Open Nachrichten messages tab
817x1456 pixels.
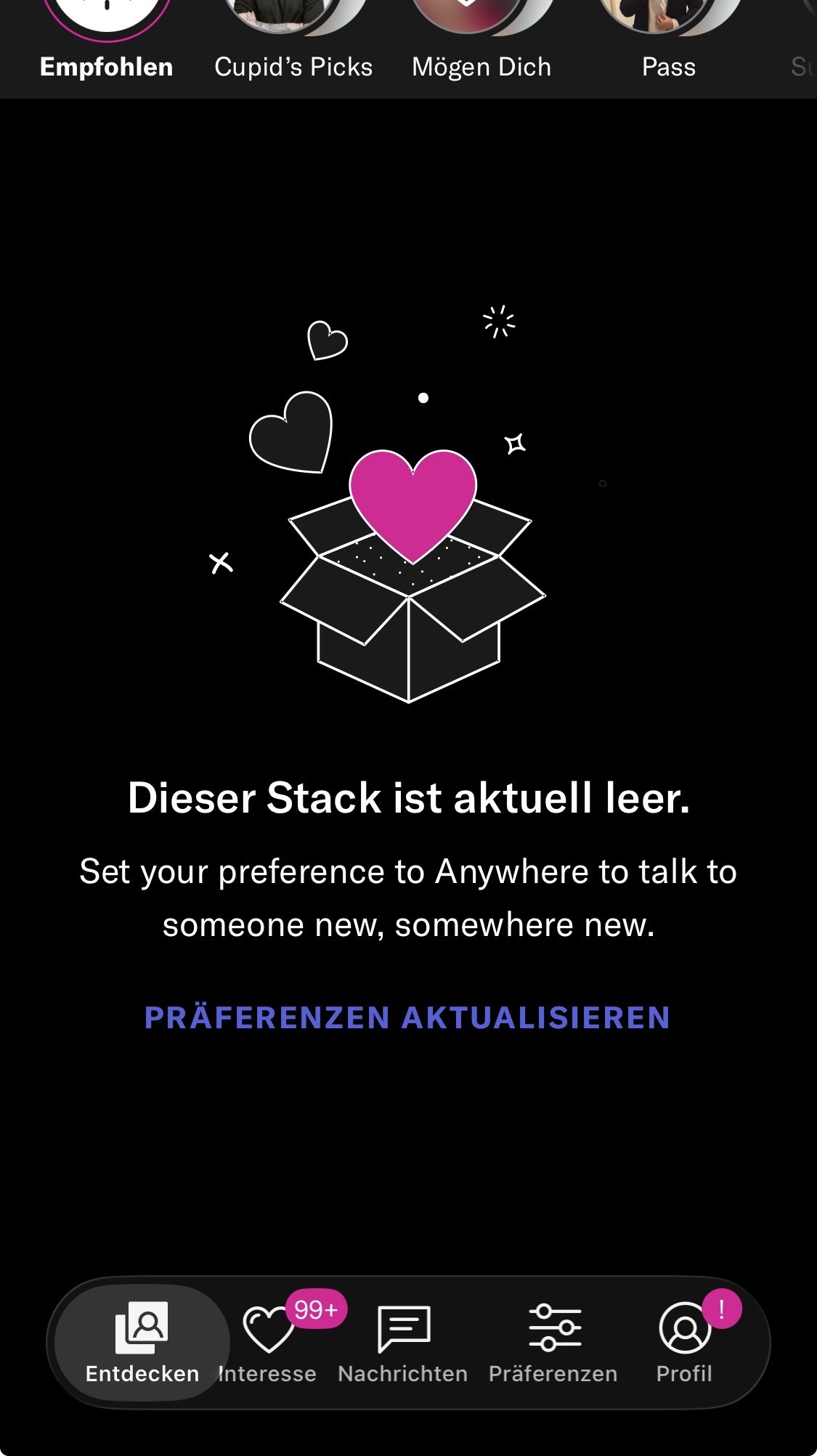404,1342
